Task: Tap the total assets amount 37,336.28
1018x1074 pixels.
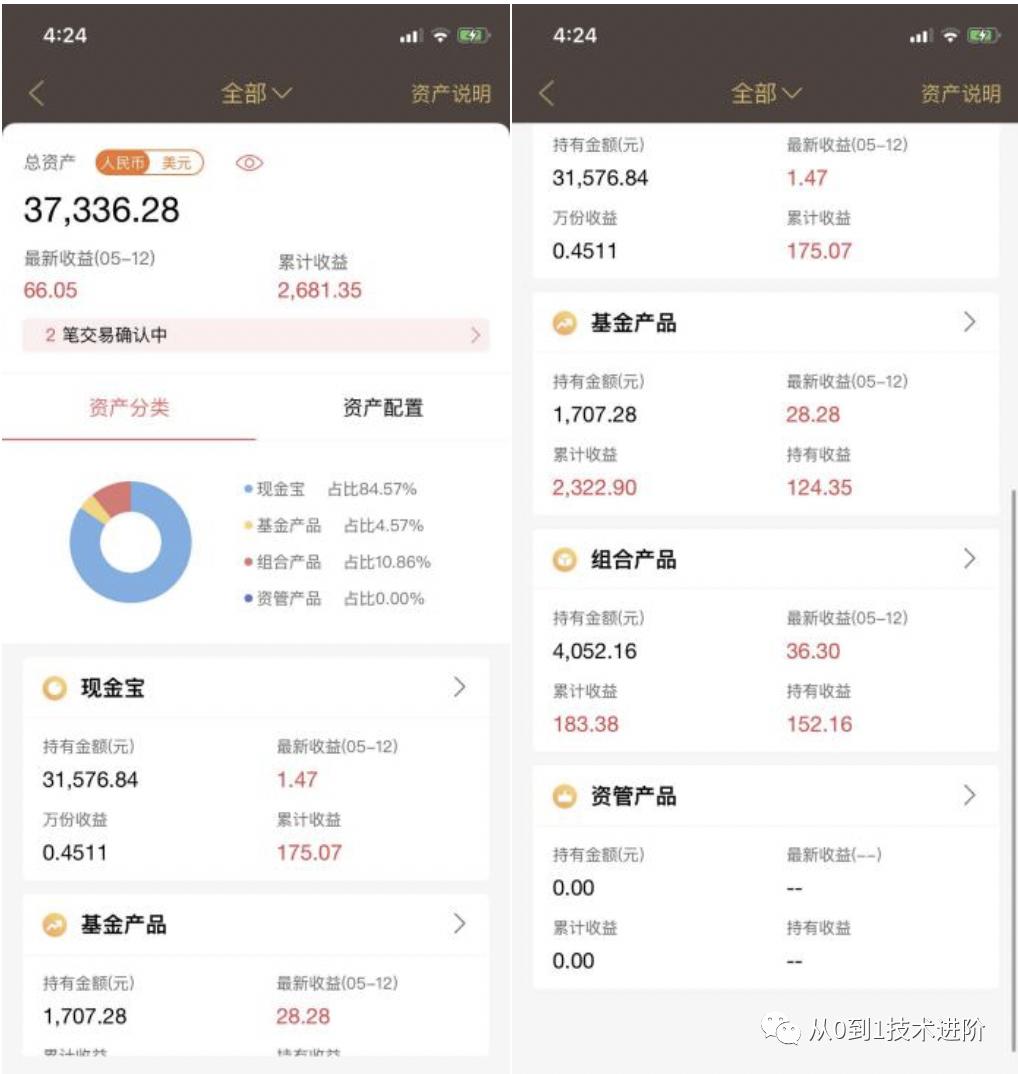Action: point(100,212)
